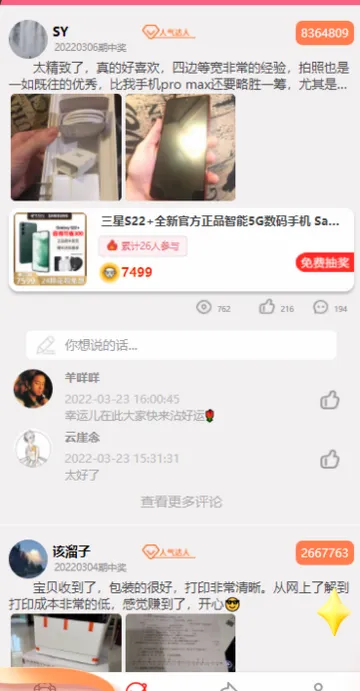Viewport: 360px width, 691px height.
Task: Open the 三星S22+ product card
Action: pyautogui.click(x=181, y=250)
